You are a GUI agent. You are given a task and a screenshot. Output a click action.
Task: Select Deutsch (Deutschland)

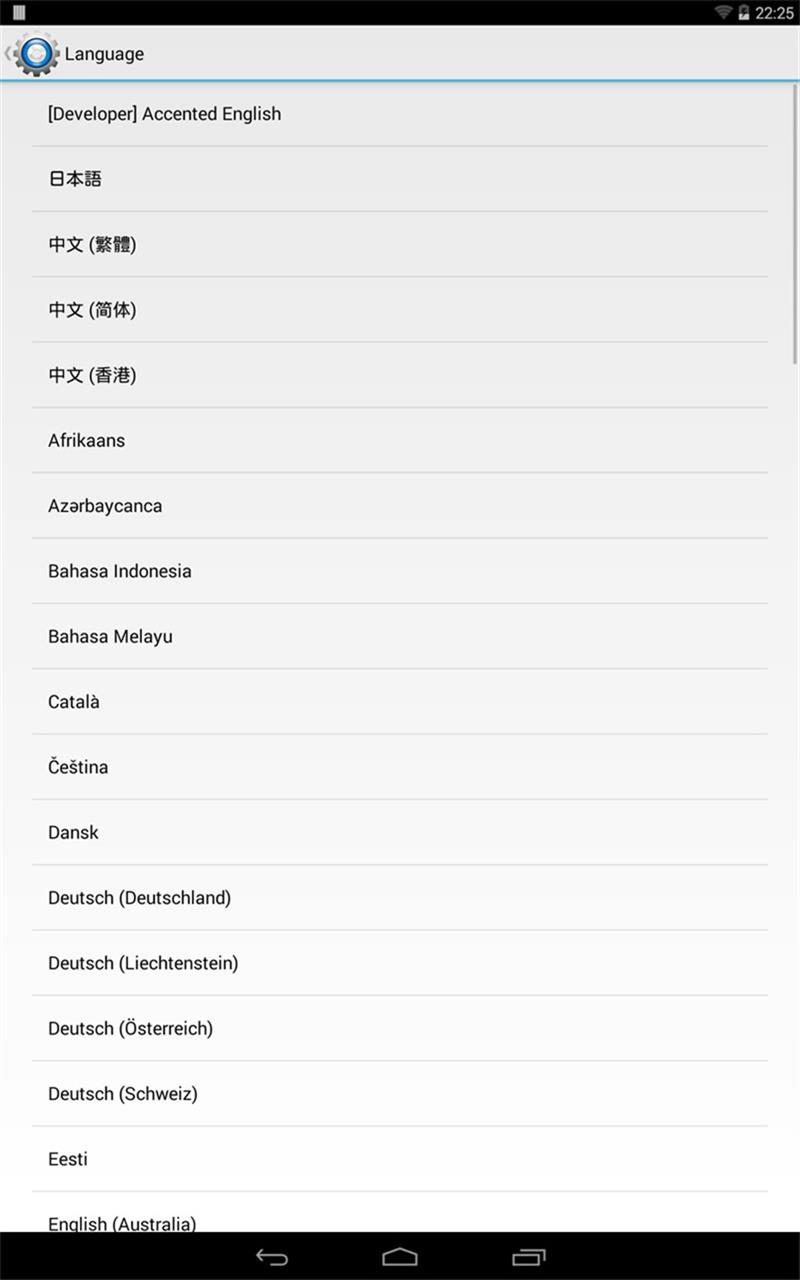point(140,898)
